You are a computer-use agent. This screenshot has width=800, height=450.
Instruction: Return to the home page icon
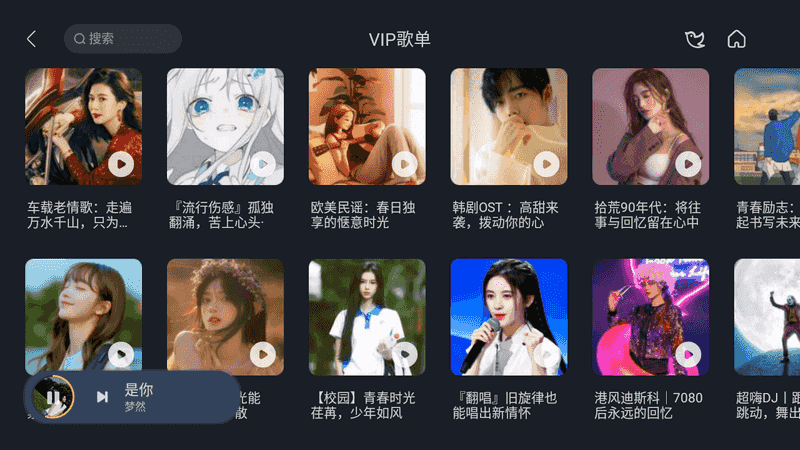737,39
